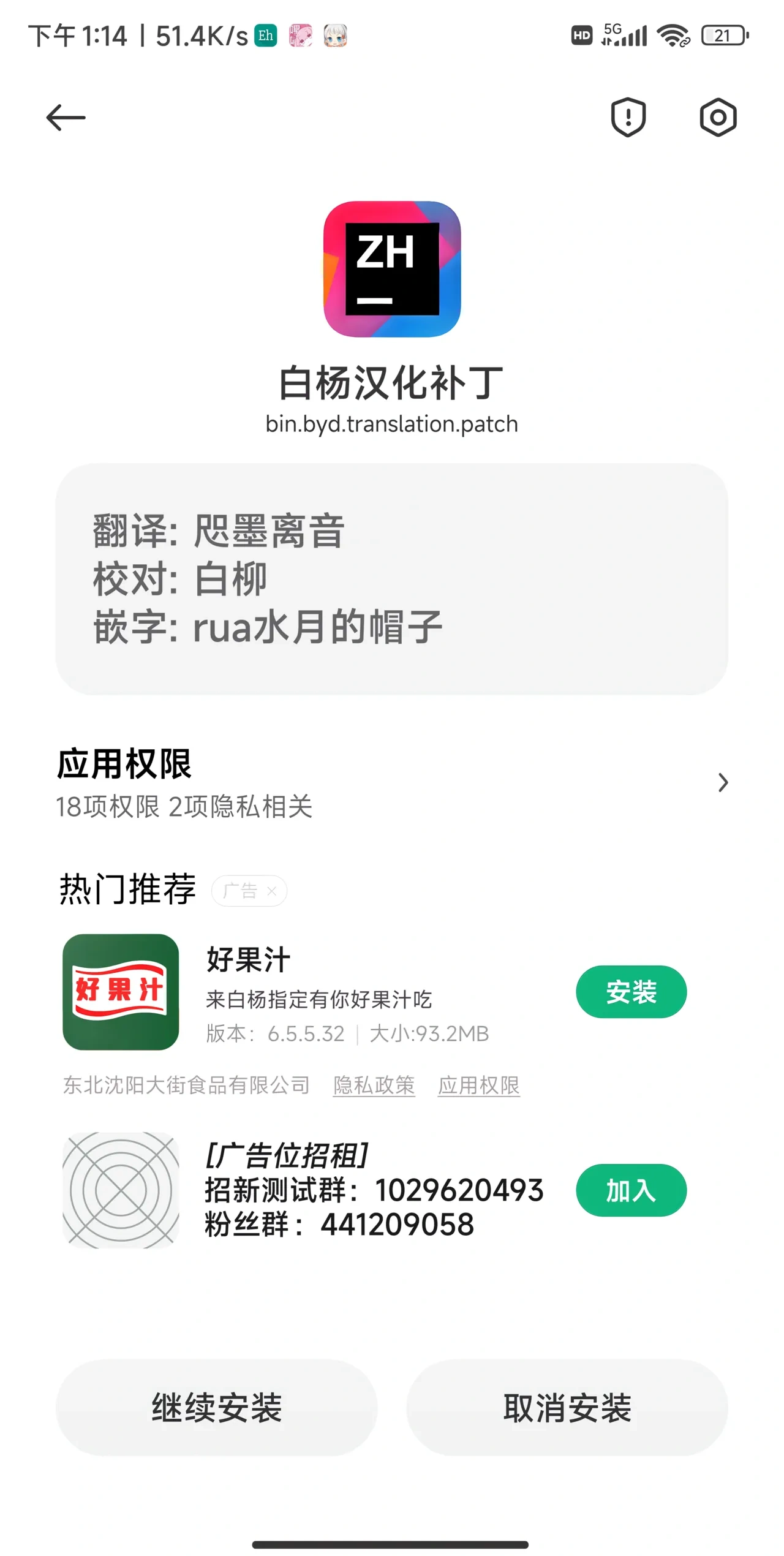Open installer settings hexagon icon

point(718,117)
